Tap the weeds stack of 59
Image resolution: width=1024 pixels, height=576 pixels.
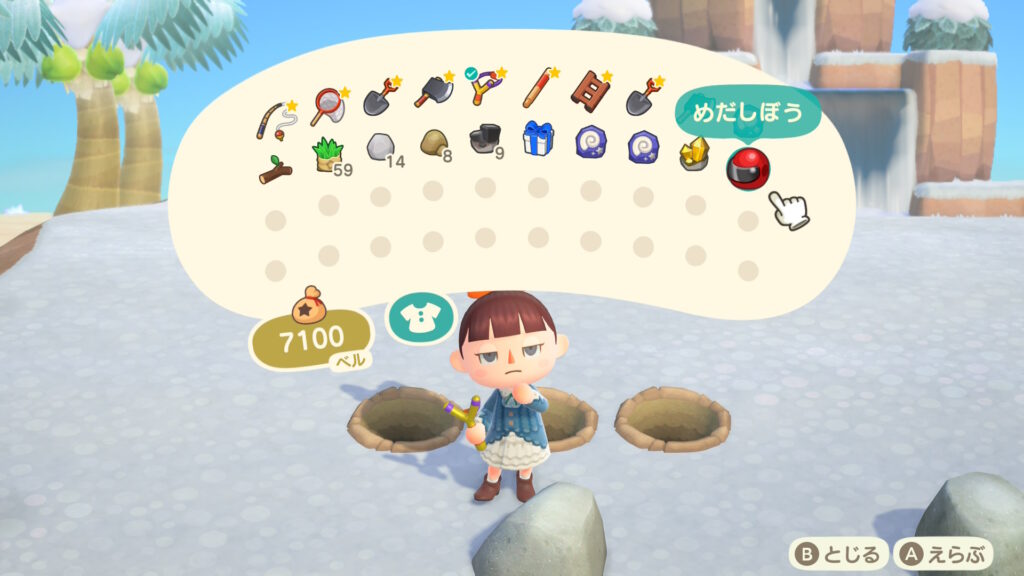pos(328,155)
